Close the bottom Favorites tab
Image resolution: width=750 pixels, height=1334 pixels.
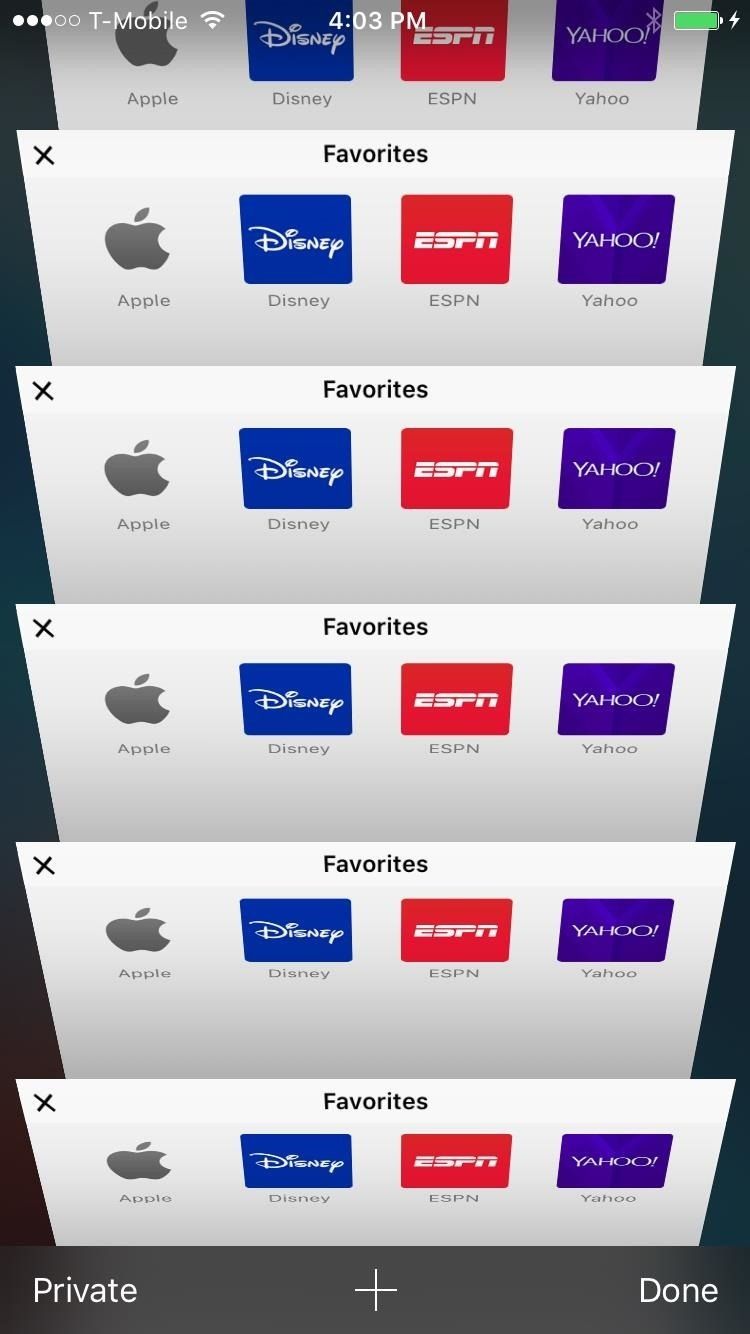point(44,1102)
